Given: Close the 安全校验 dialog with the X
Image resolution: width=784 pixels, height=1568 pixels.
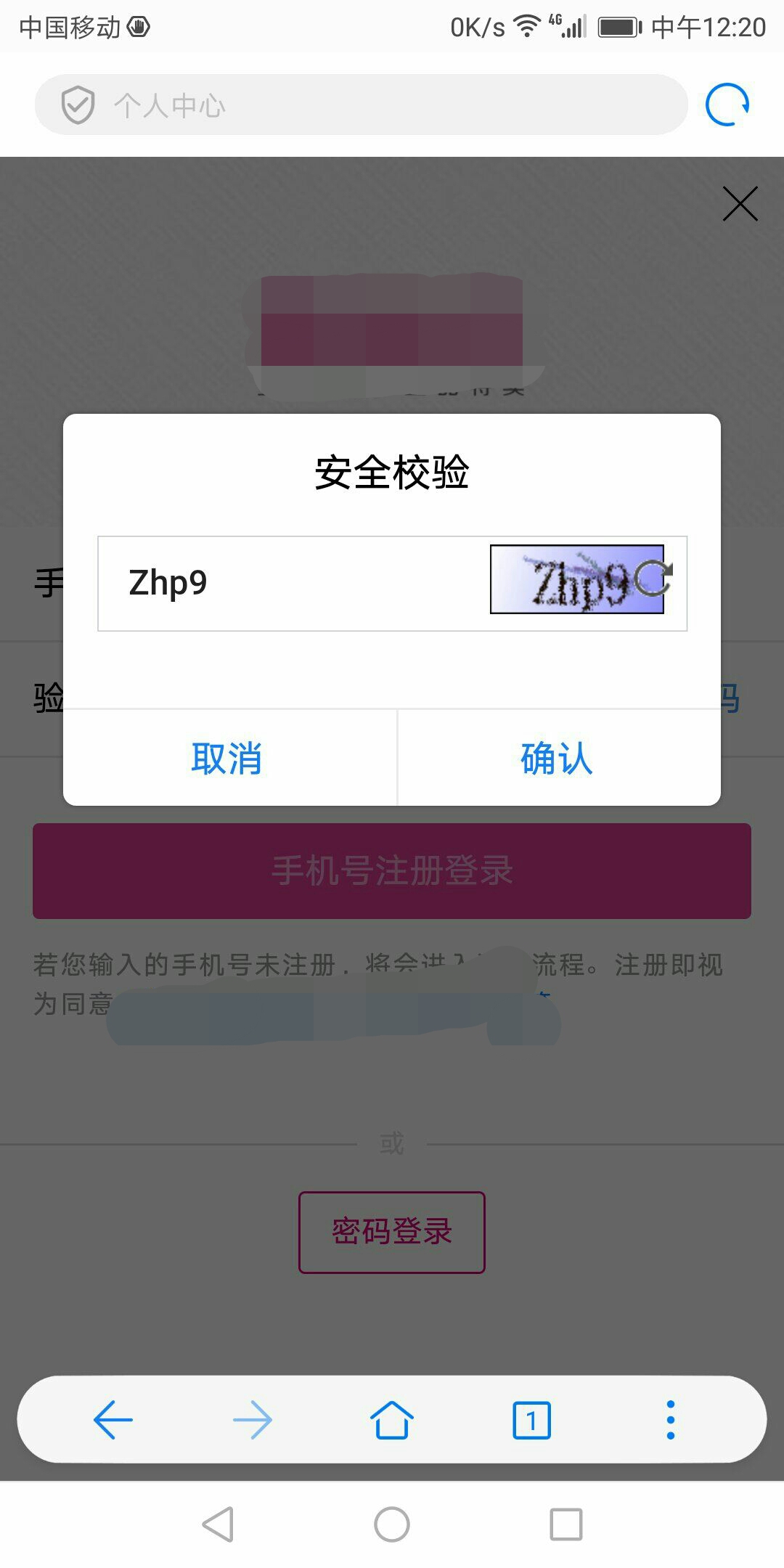Looking at the screenshot, I should (740, 204).
